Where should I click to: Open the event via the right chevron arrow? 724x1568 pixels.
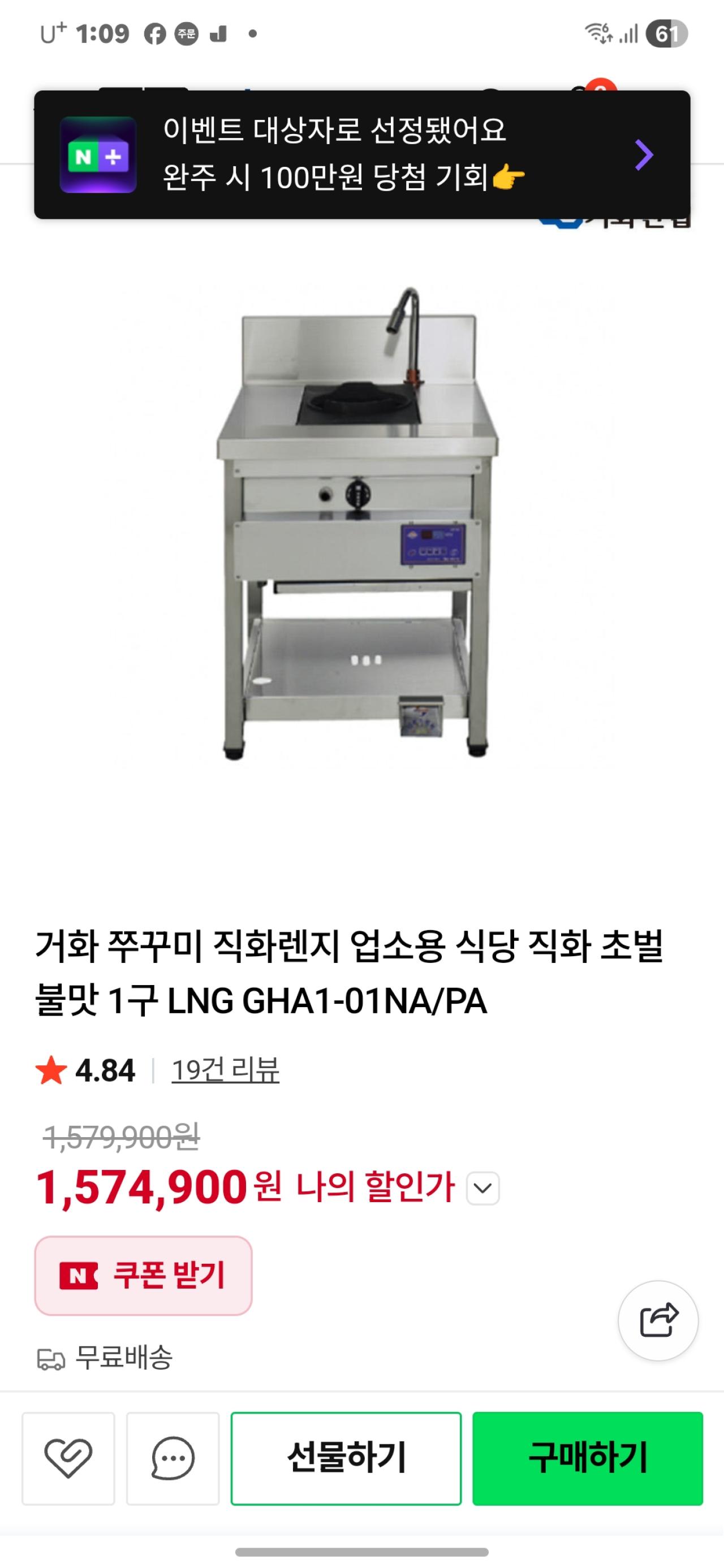[644, 155]
